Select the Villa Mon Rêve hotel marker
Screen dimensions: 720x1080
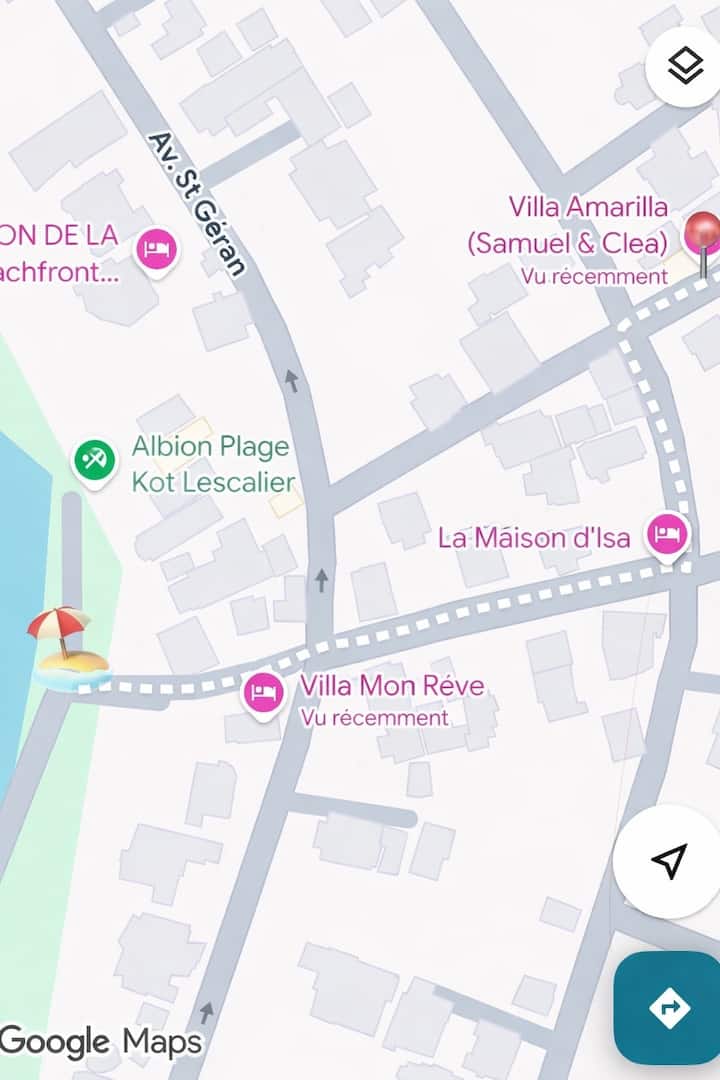263,691
